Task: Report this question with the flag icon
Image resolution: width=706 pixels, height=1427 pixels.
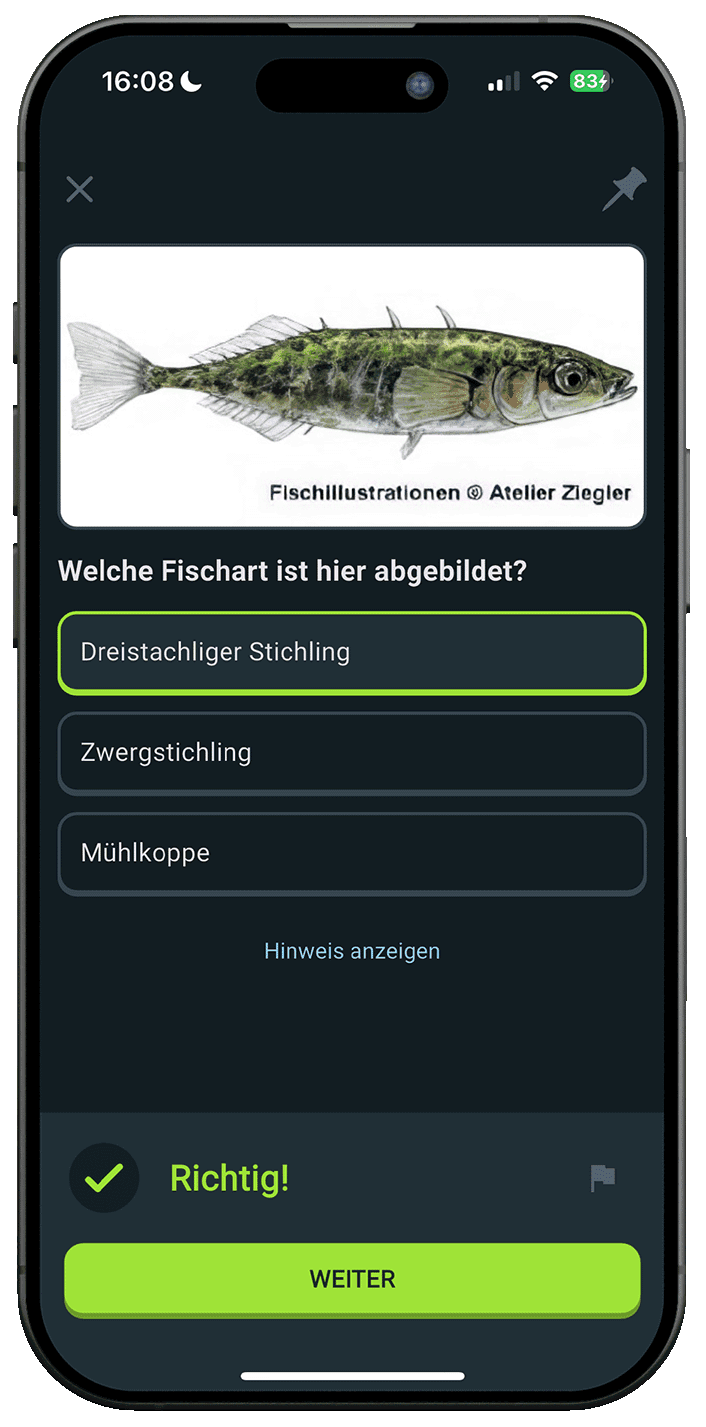Action: pyautogui.click(x=602, y=1178)
